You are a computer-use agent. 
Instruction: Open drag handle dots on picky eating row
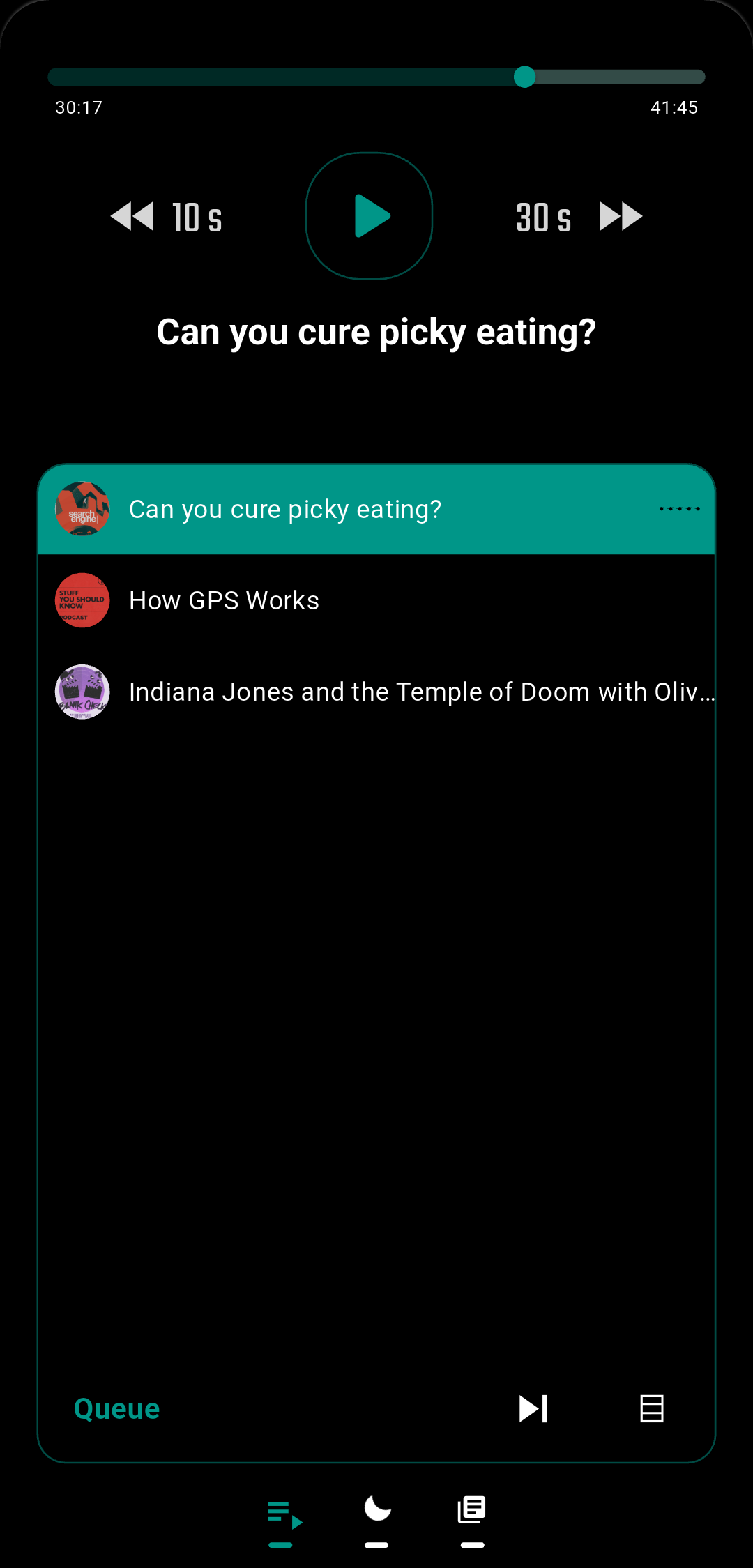pos(679,509)
